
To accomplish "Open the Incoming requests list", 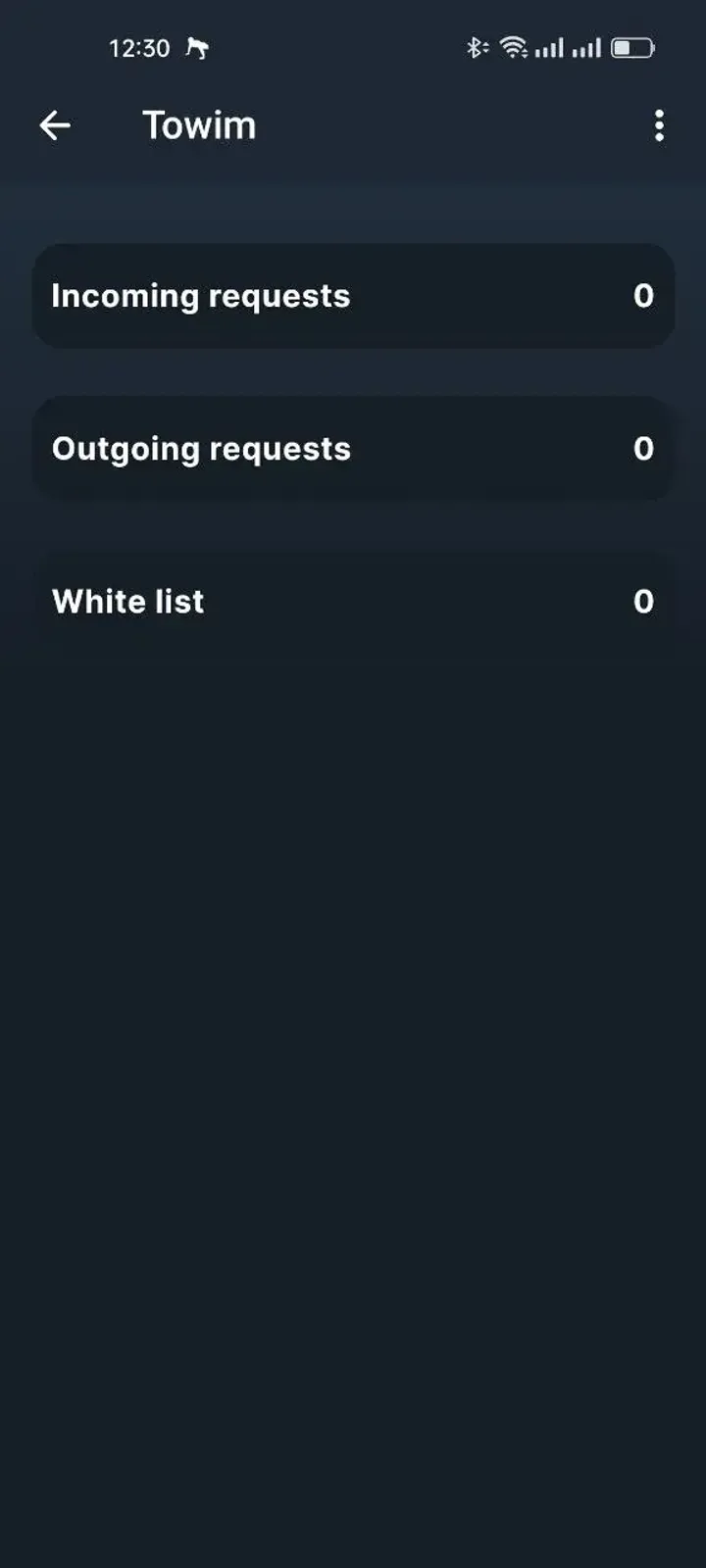I will click(353, 295).
